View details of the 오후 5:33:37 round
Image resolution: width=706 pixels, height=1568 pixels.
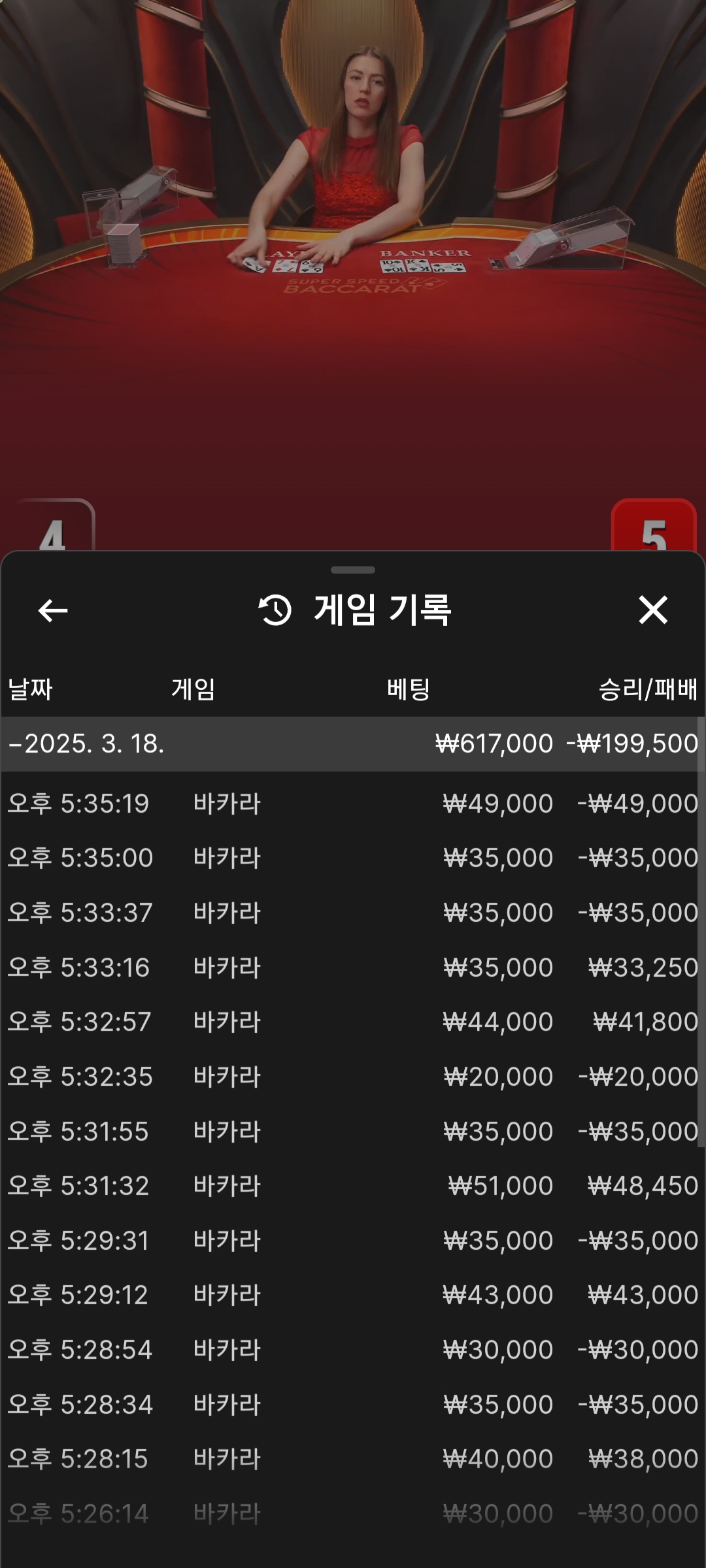pyautogui.click(x=353, y=913)
